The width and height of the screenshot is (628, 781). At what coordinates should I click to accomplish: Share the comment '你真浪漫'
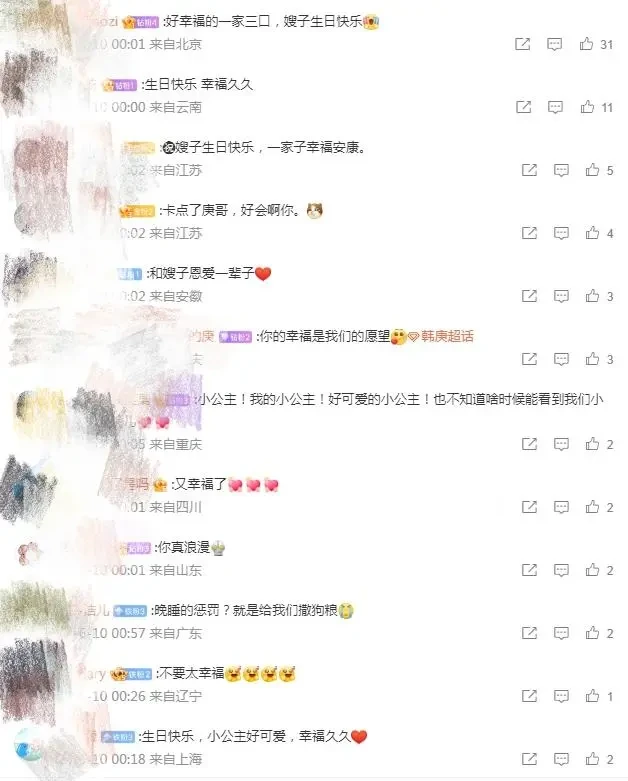coord(530,570)
